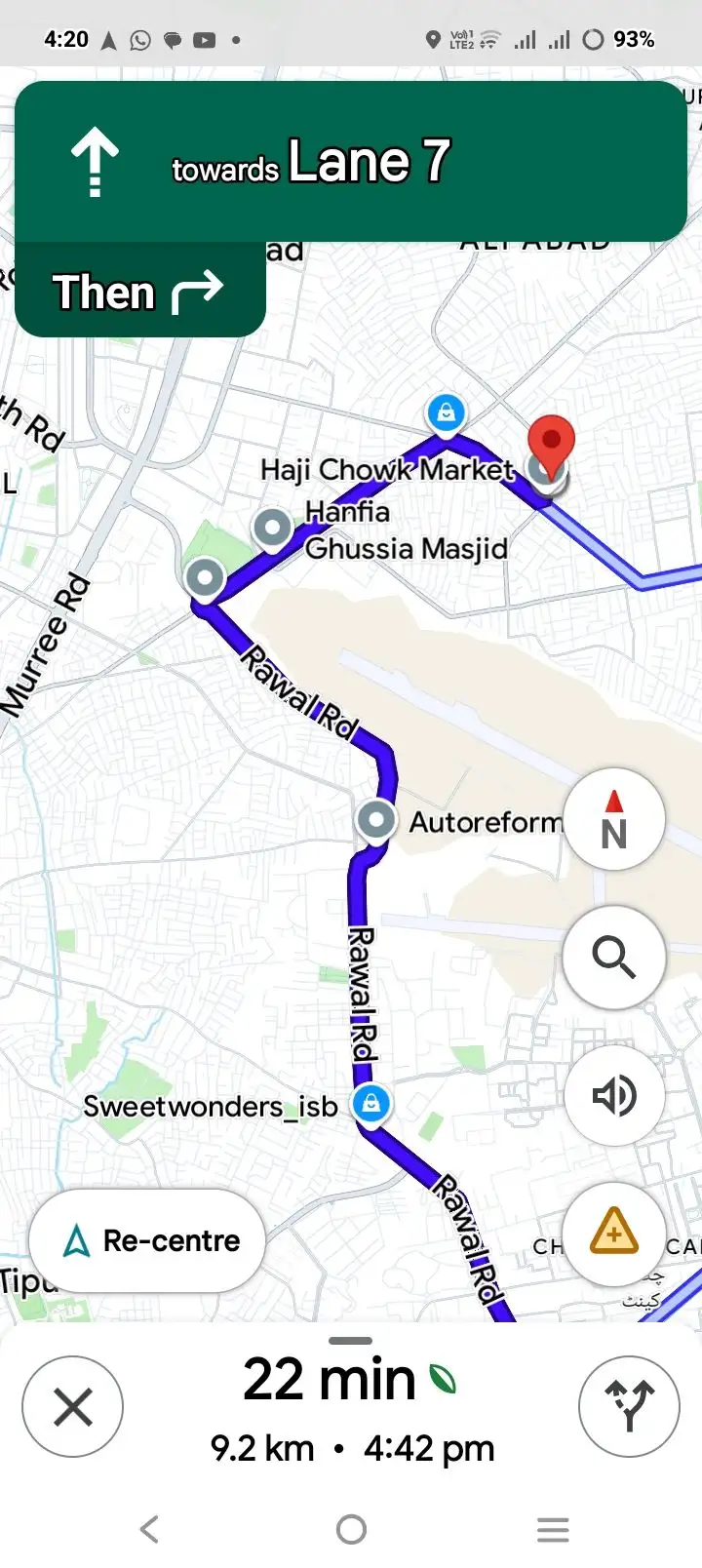Search along the route

614,957
